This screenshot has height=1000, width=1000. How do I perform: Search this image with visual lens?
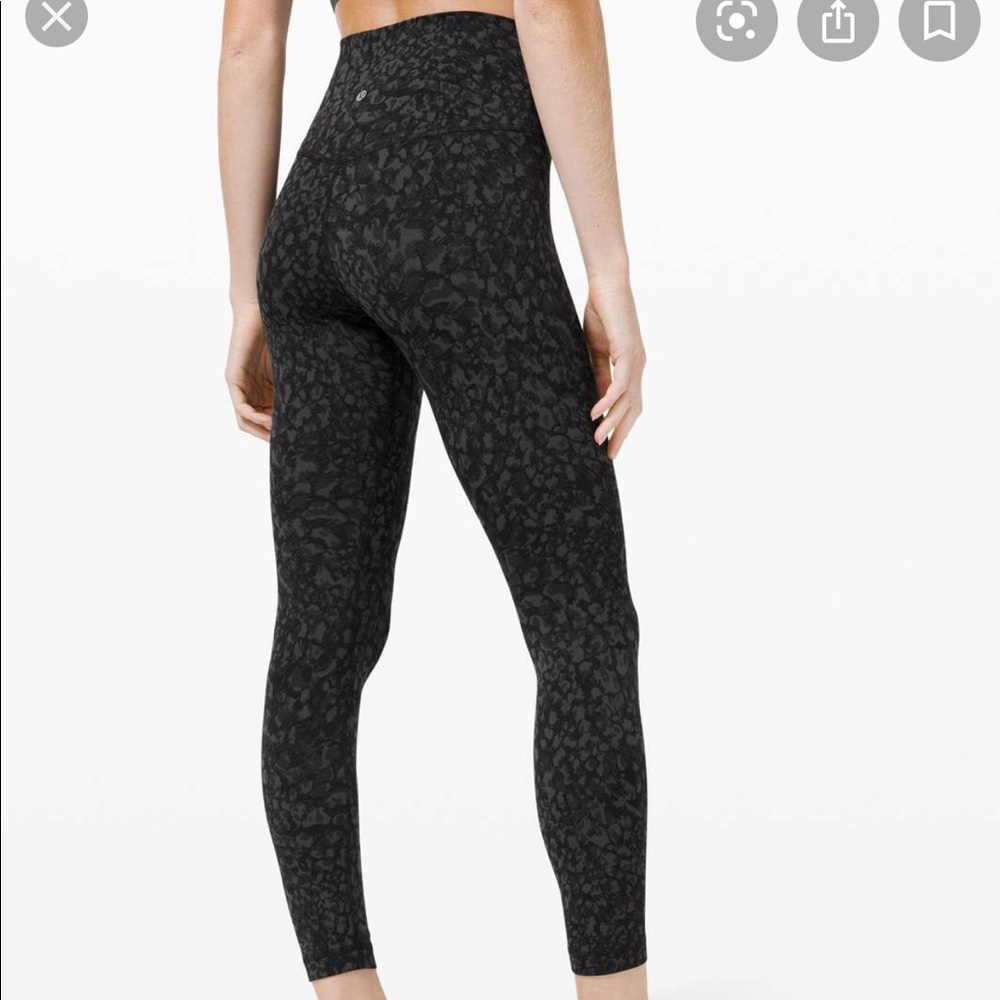(736, 21)
